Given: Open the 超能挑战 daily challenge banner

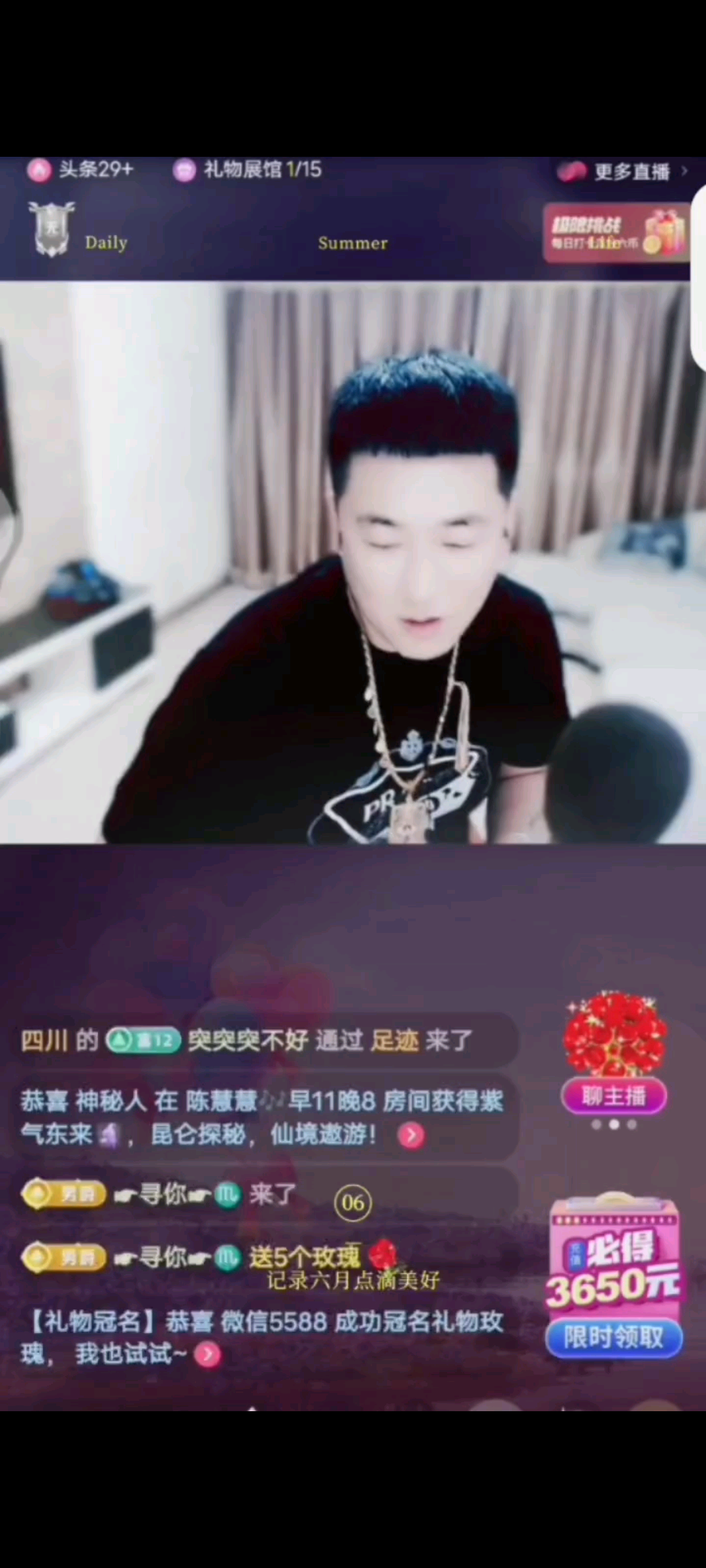Looking at the screenshot, I should [616, 233].
